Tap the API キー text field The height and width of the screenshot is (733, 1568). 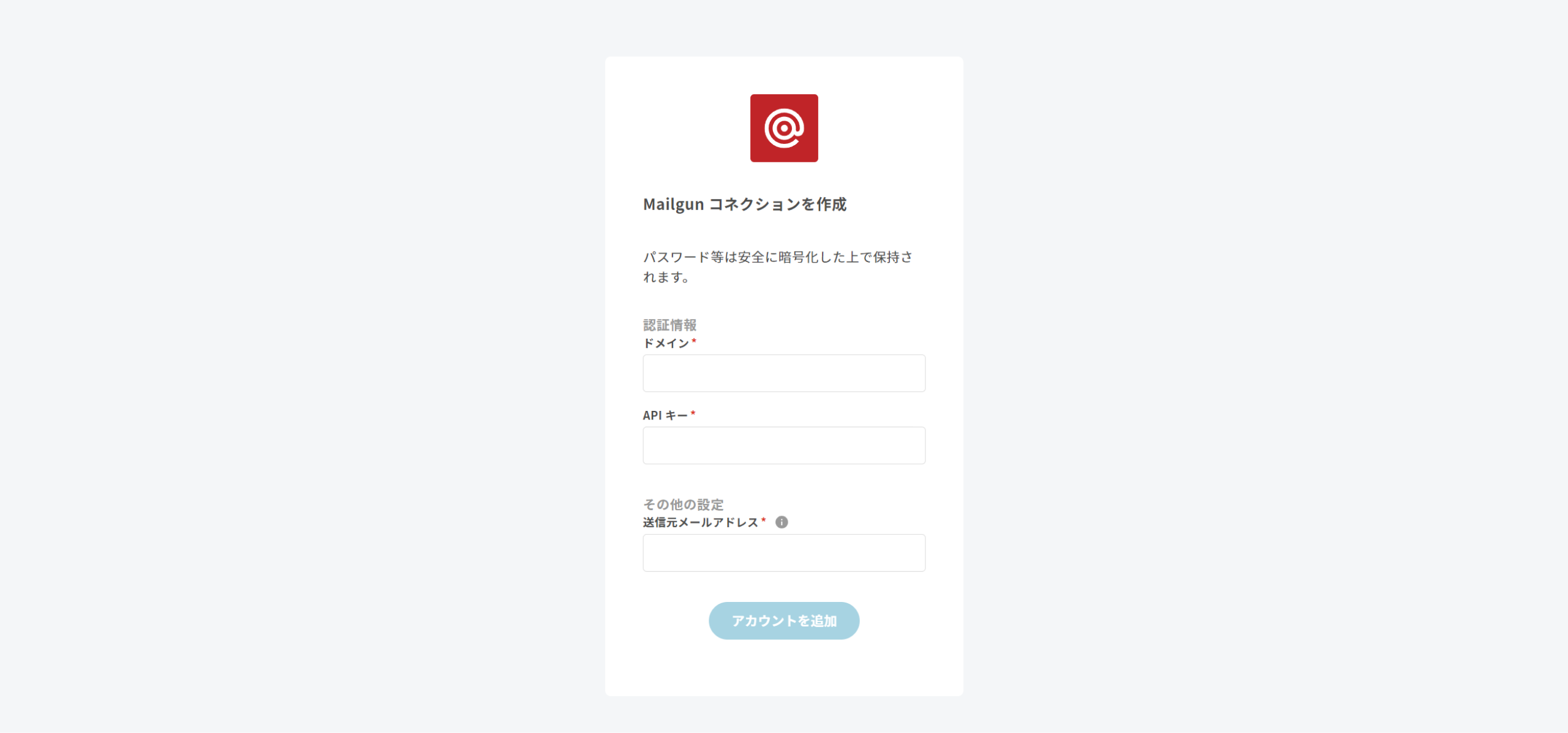783,445
